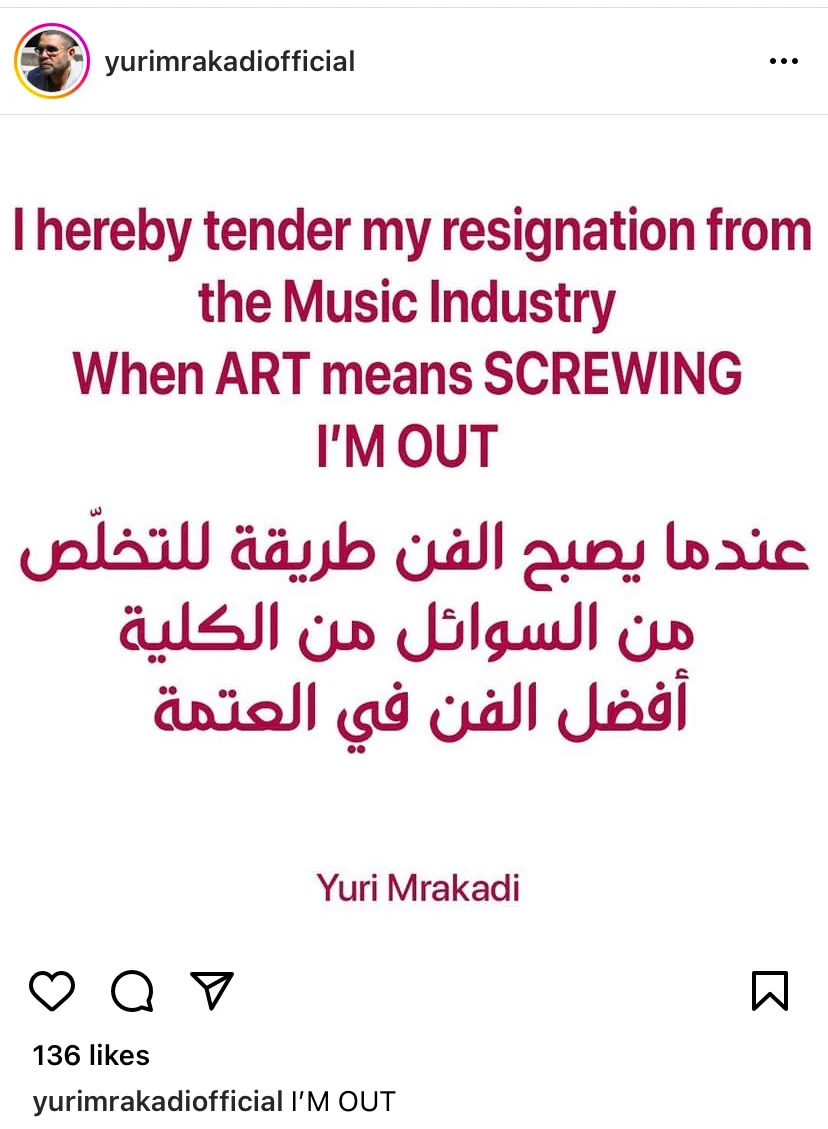Open yurimrakadiofficial profile from post header
This screenshot has width=828, height=1129.
(x=229, y=62)
